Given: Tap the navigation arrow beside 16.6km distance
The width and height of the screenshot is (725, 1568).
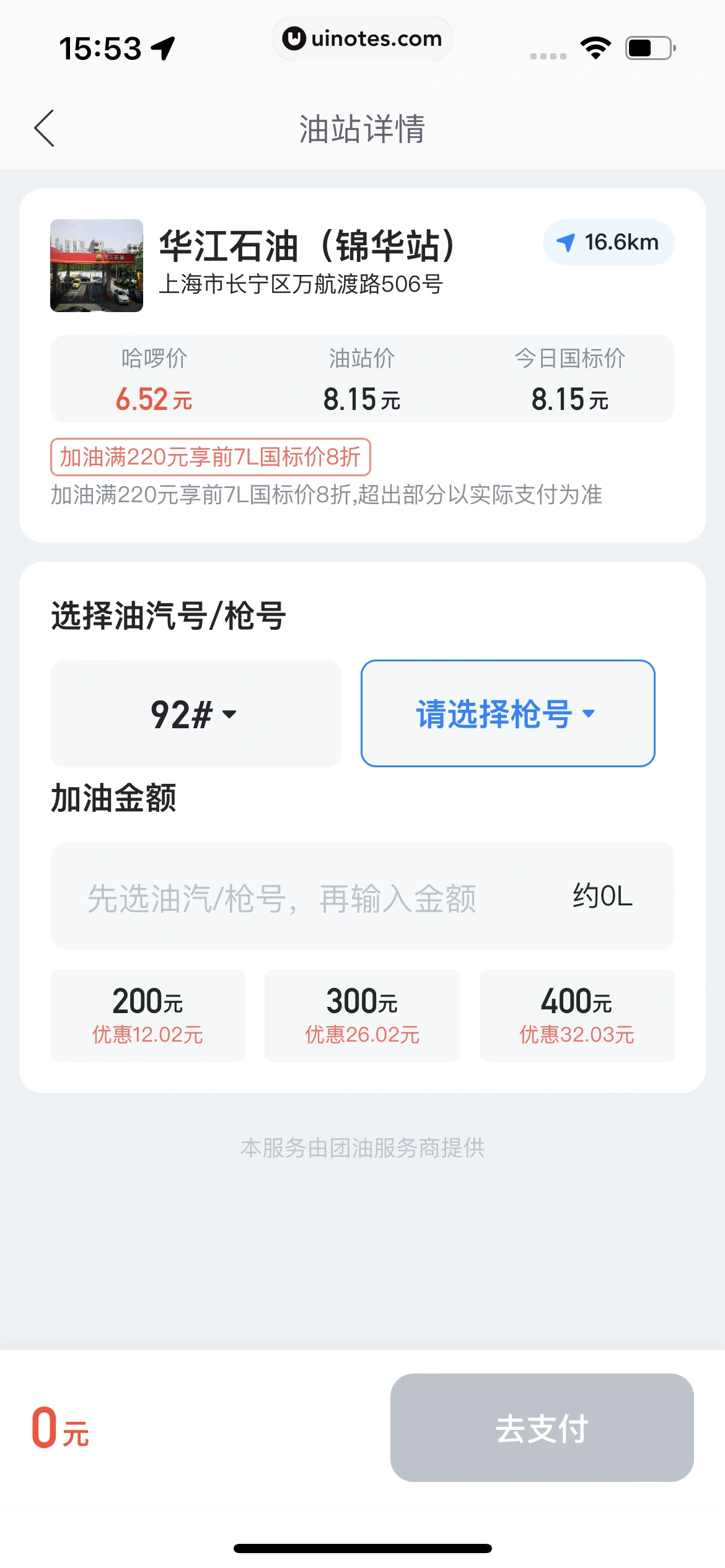Looking at the screenshot, I should click(564, 243).
